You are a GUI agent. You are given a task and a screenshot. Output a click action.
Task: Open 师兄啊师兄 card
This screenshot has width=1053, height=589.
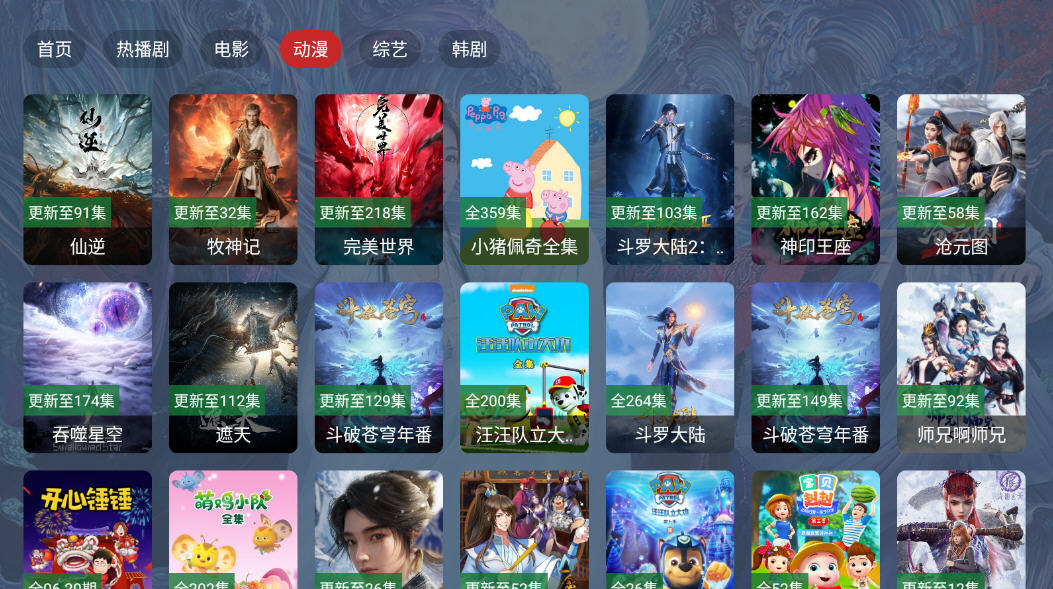coord(961,367)
